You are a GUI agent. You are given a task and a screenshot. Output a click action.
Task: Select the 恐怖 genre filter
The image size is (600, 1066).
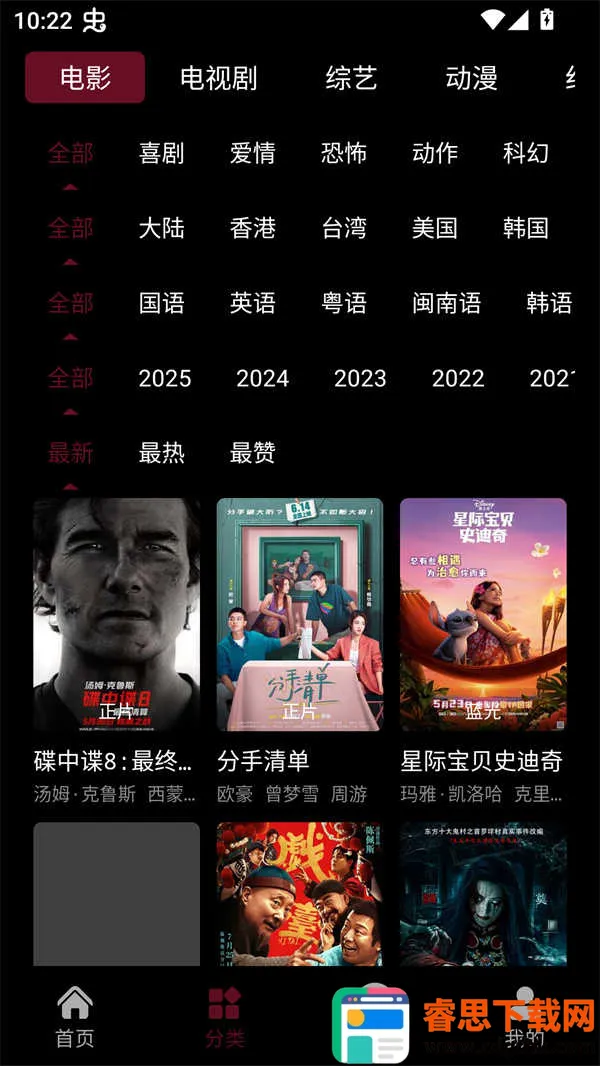(x=343, y=153)
